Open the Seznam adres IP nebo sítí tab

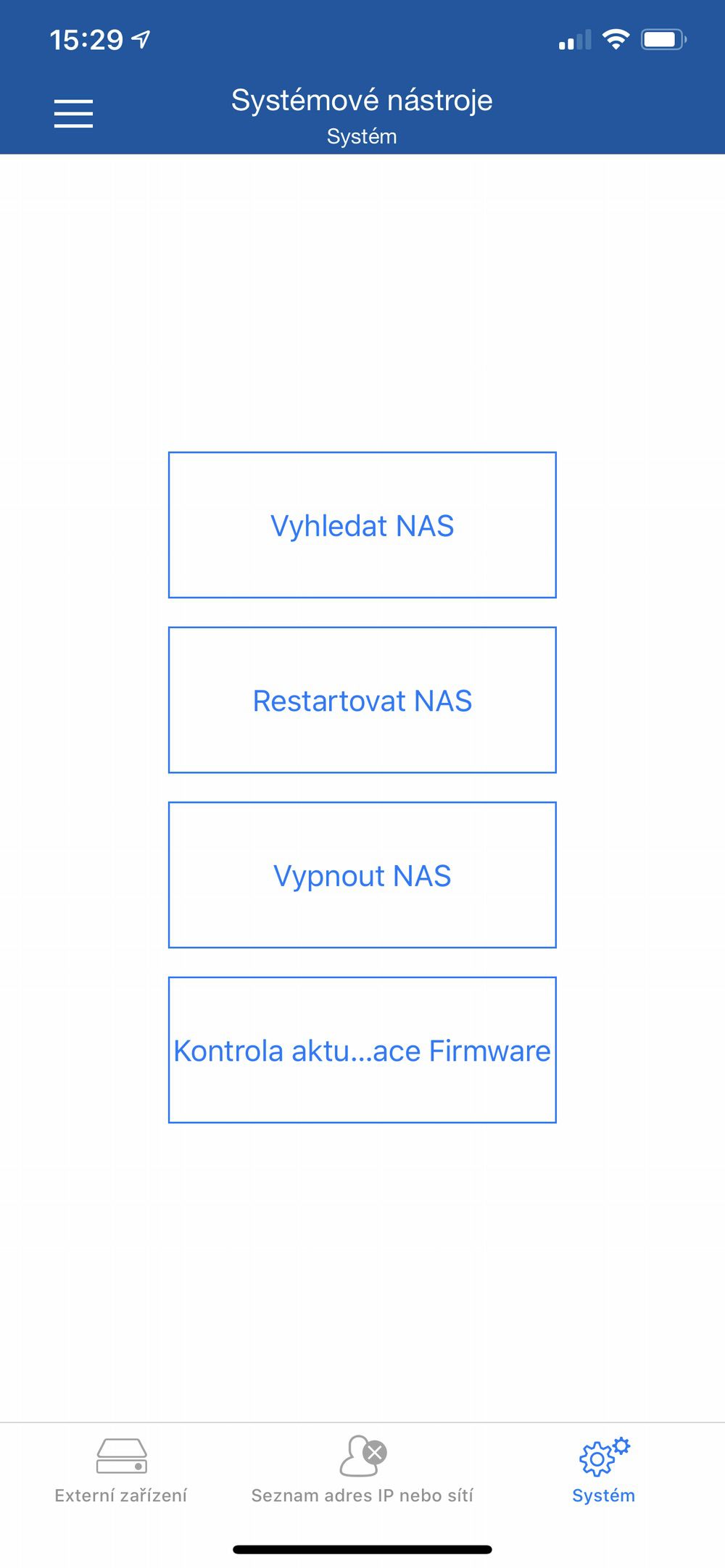click(x=362, y=1471)
